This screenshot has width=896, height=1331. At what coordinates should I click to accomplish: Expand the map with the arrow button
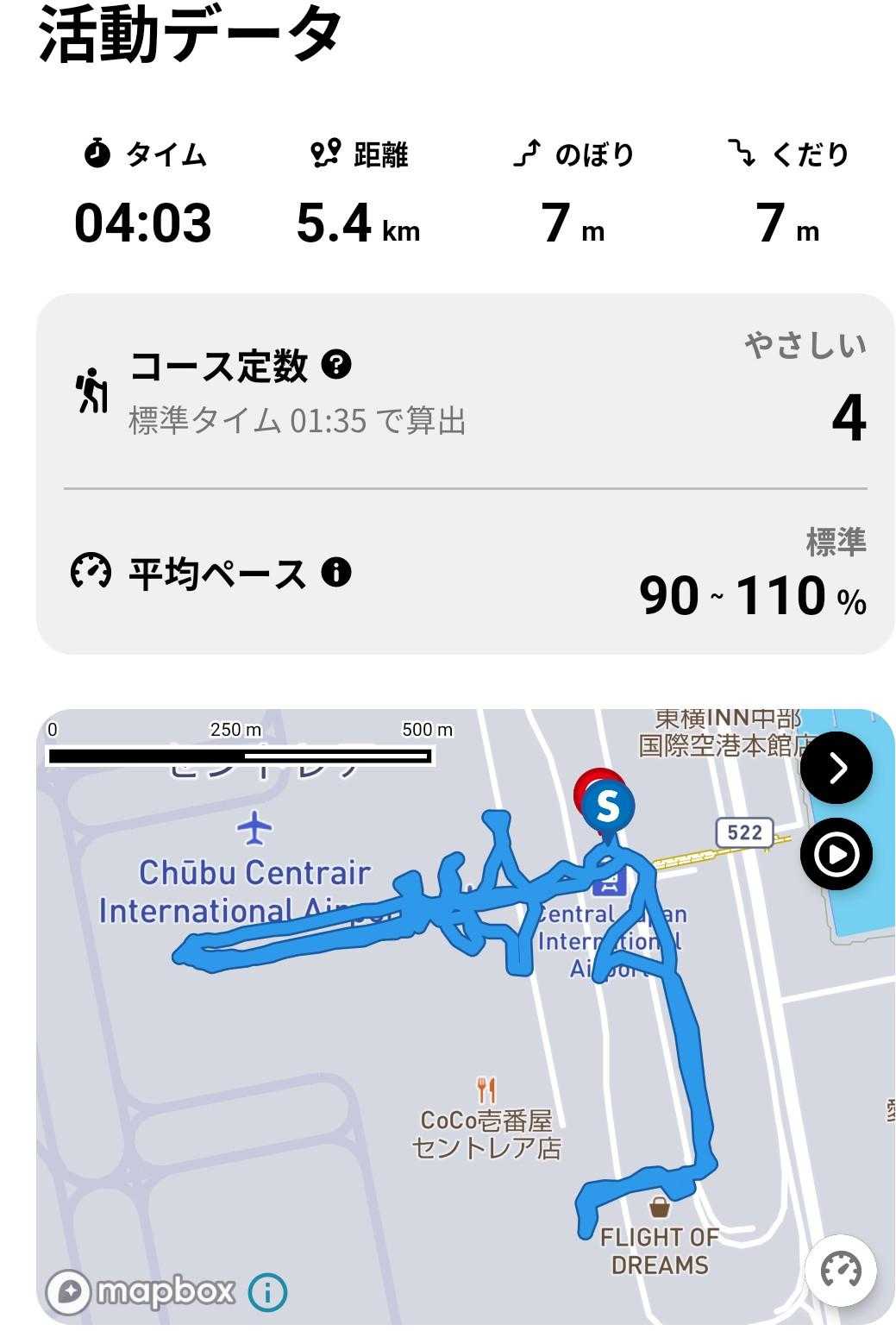point(836,768)
